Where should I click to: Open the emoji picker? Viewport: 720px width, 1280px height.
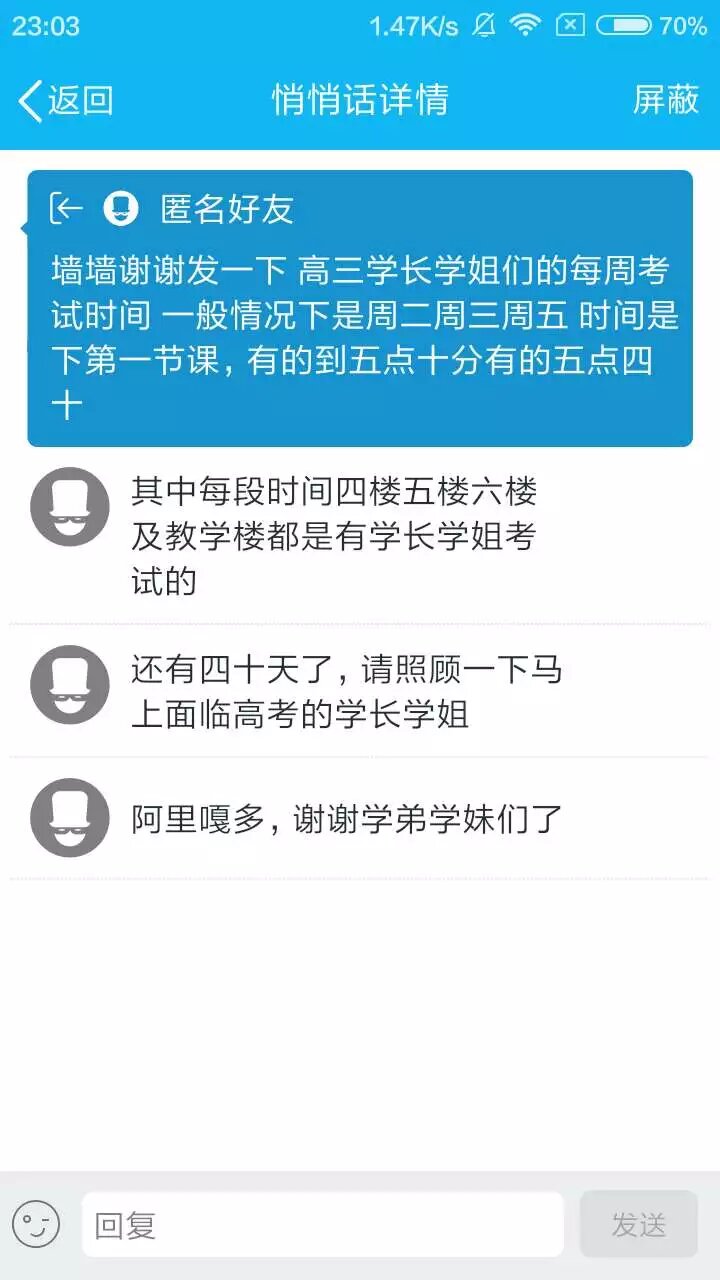pos(36,1224)
